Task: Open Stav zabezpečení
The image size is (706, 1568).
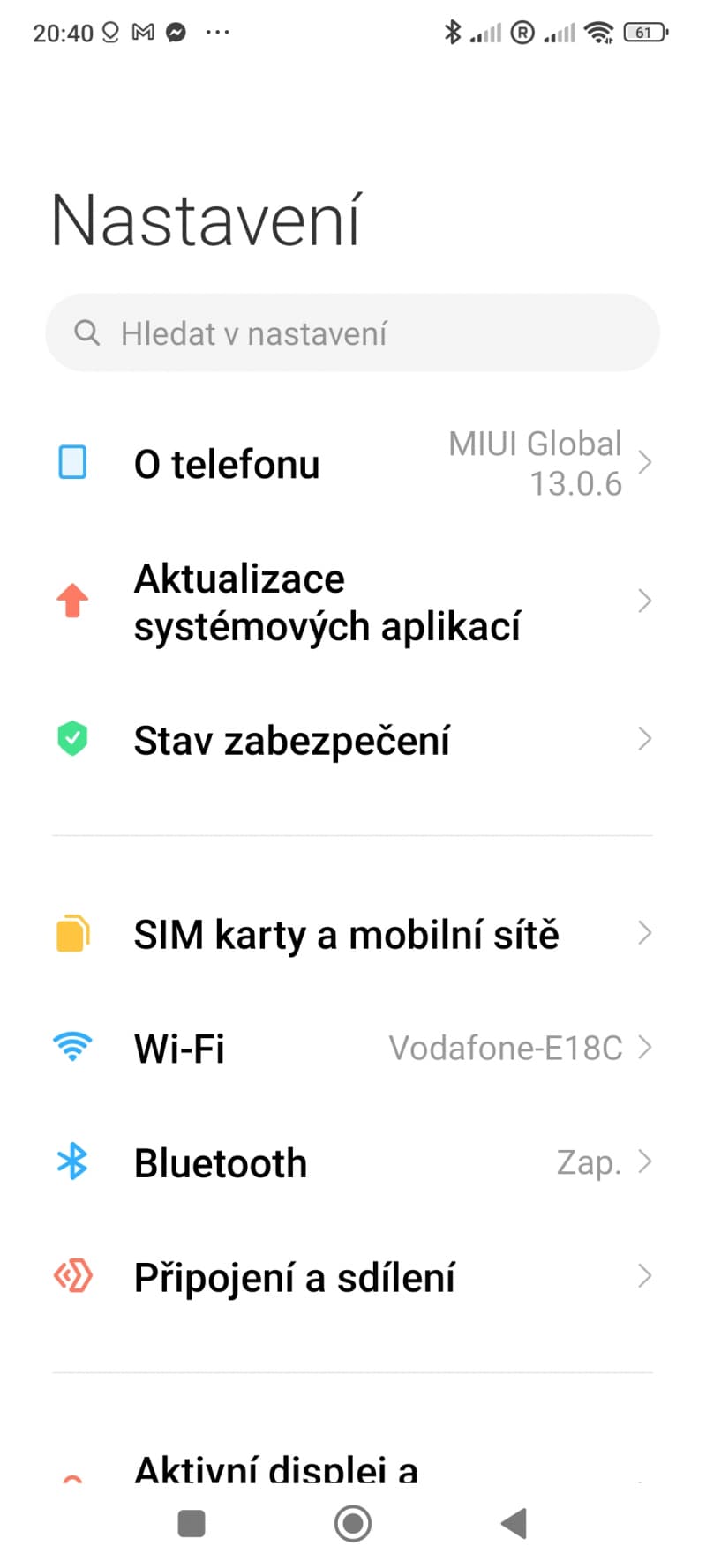Action: [352, 739]
